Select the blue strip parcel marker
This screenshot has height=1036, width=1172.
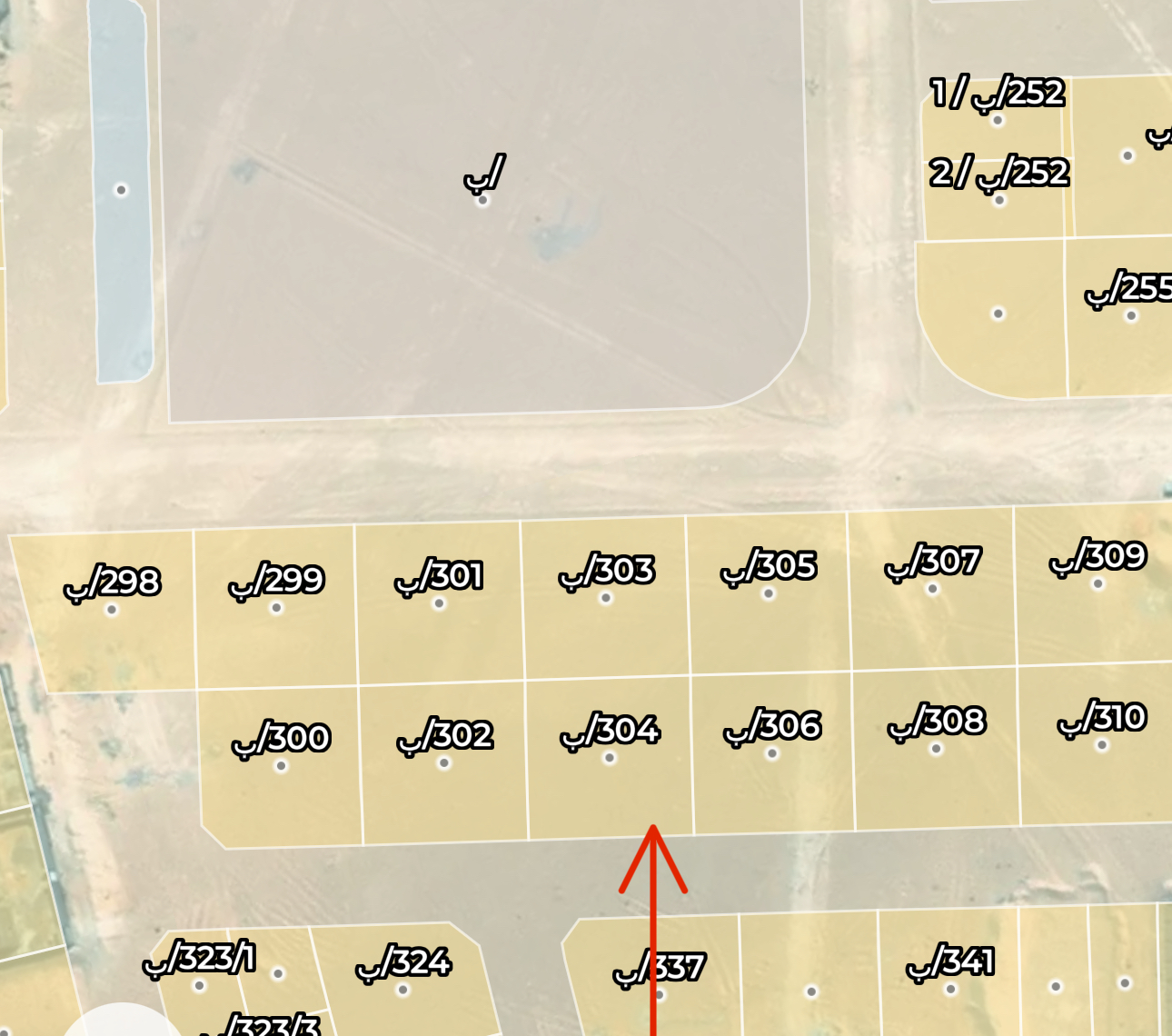[x=121, y=190]
